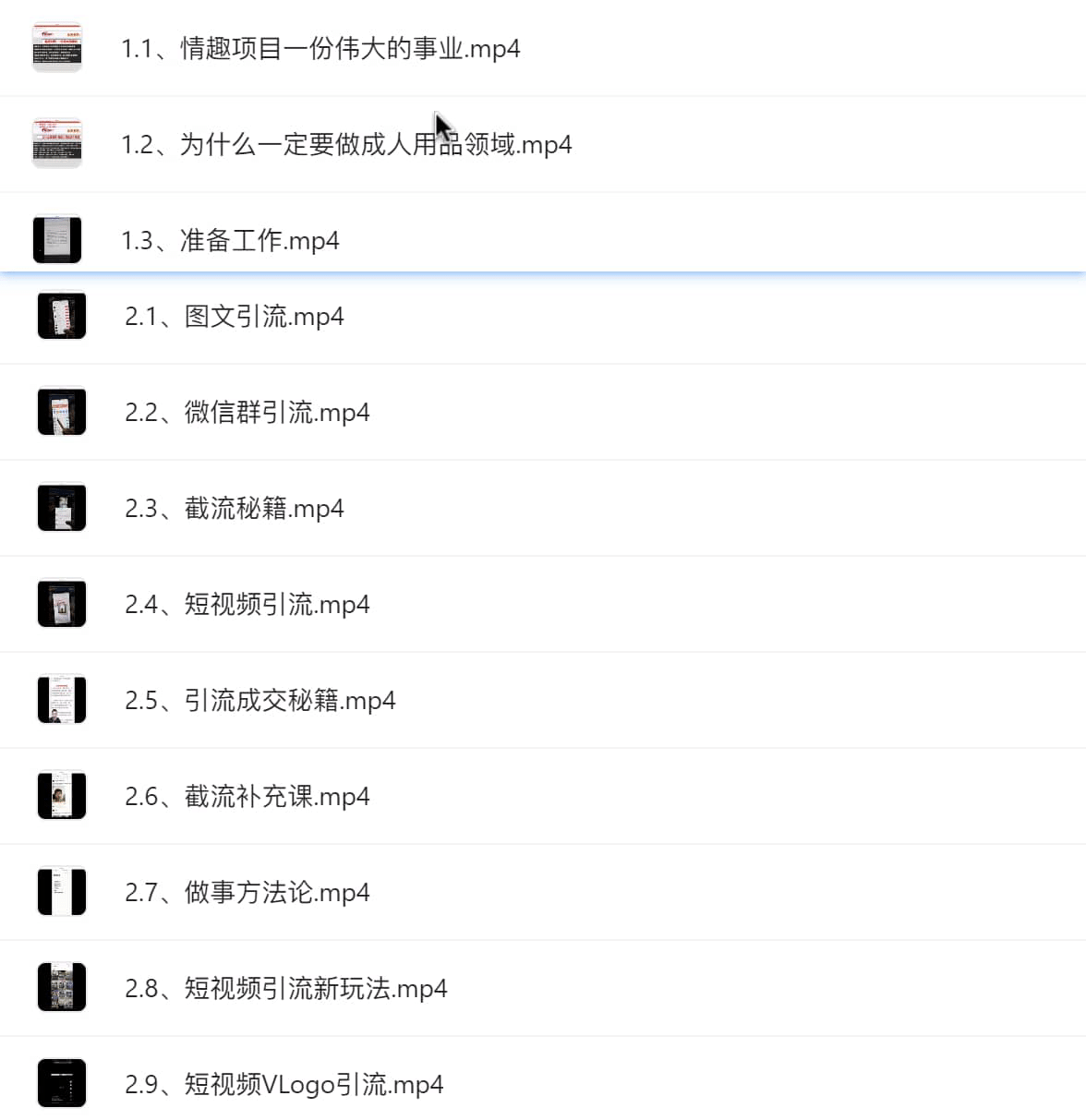
Task: Open the video 2.3、截流秘籍.mp4
Action: click(x=235, y=508)
